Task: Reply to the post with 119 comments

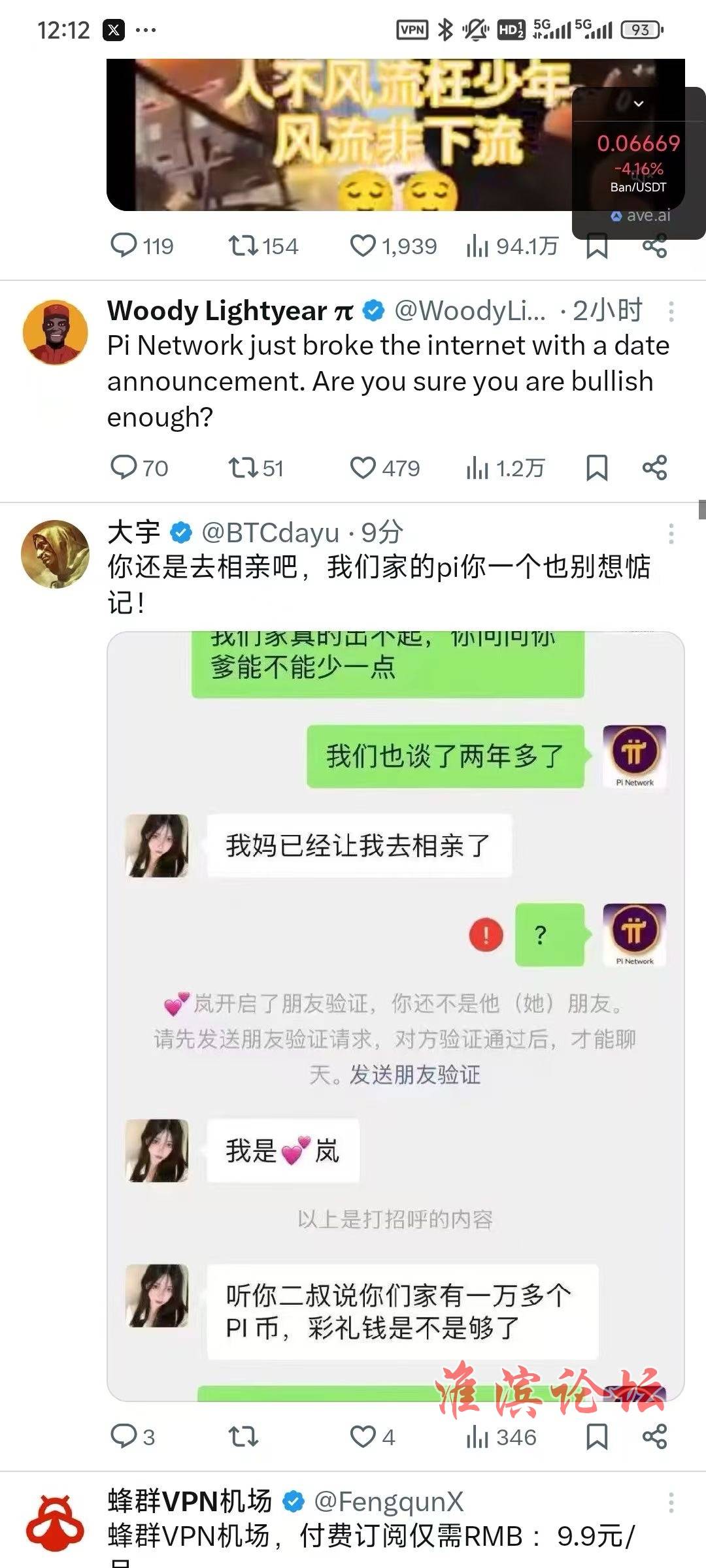Action: tap(124, 246)
